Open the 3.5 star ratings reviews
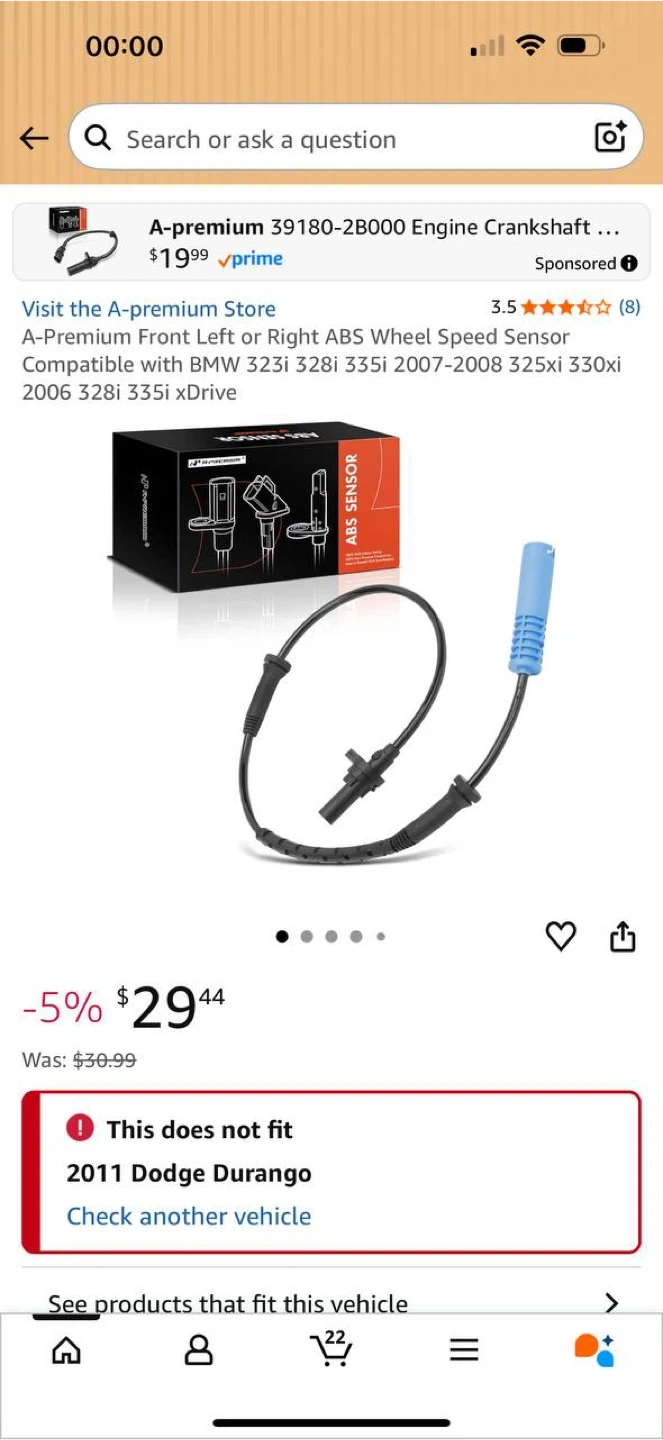 565,307
